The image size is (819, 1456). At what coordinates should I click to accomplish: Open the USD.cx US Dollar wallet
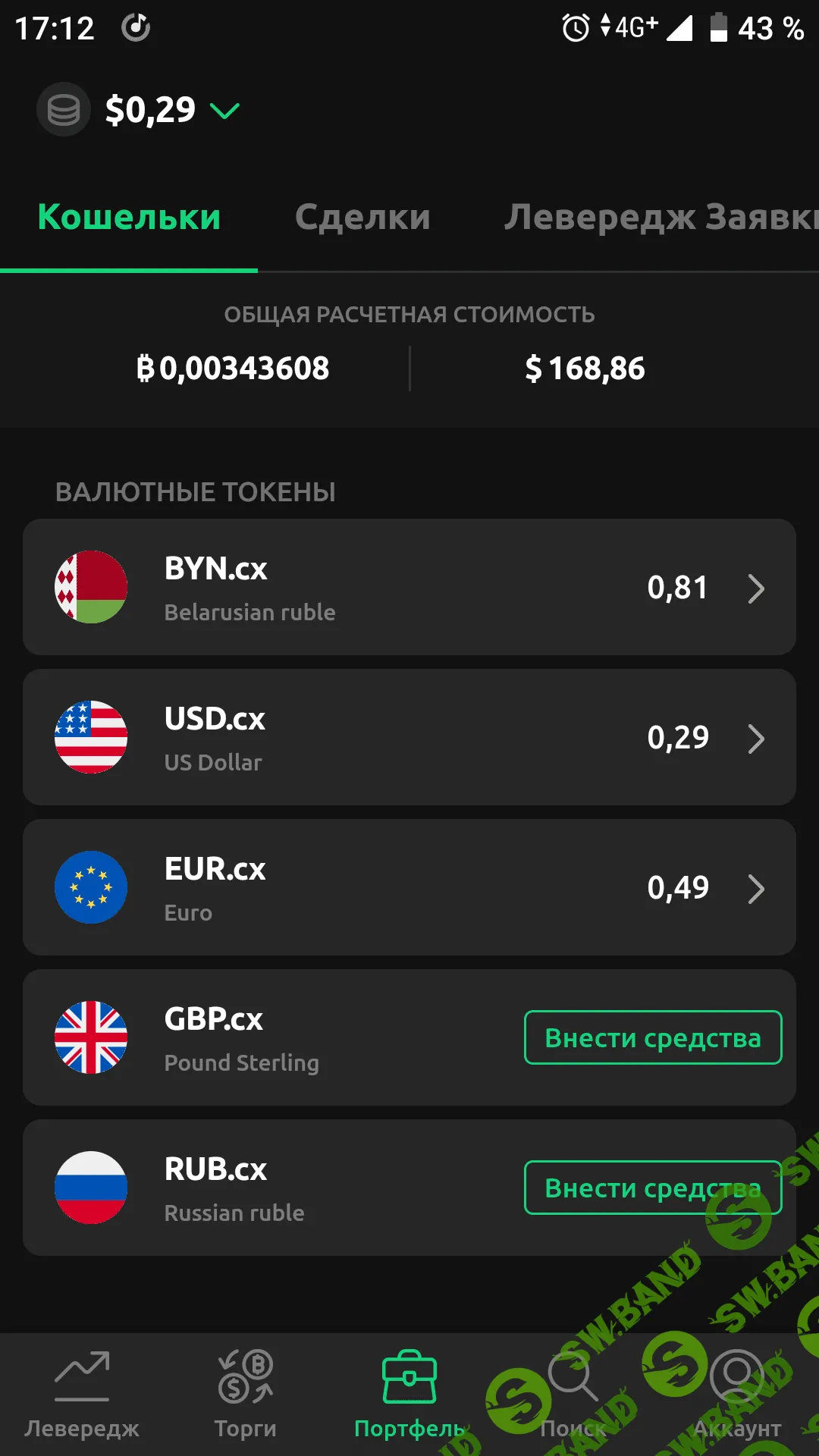point(409,737)
